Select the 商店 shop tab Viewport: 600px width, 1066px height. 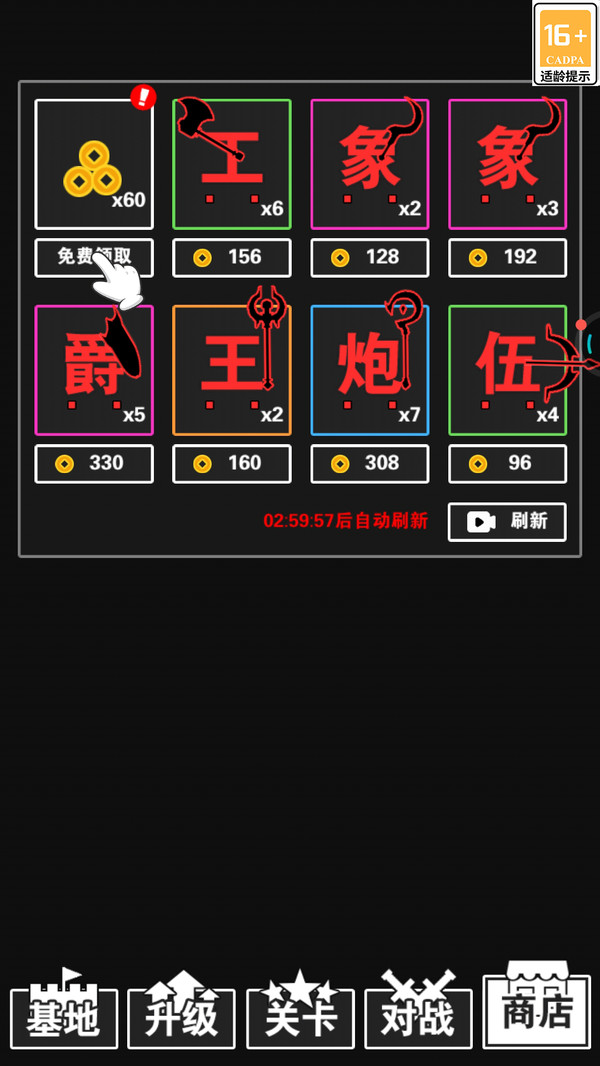tap(536, 1010)
